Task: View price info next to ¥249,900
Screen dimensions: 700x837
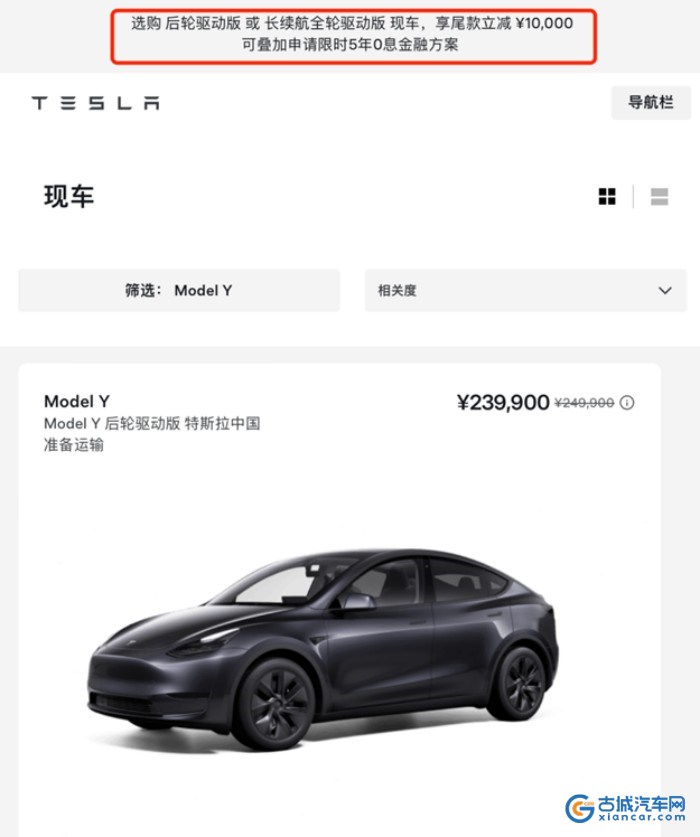Action: [627, 403]
